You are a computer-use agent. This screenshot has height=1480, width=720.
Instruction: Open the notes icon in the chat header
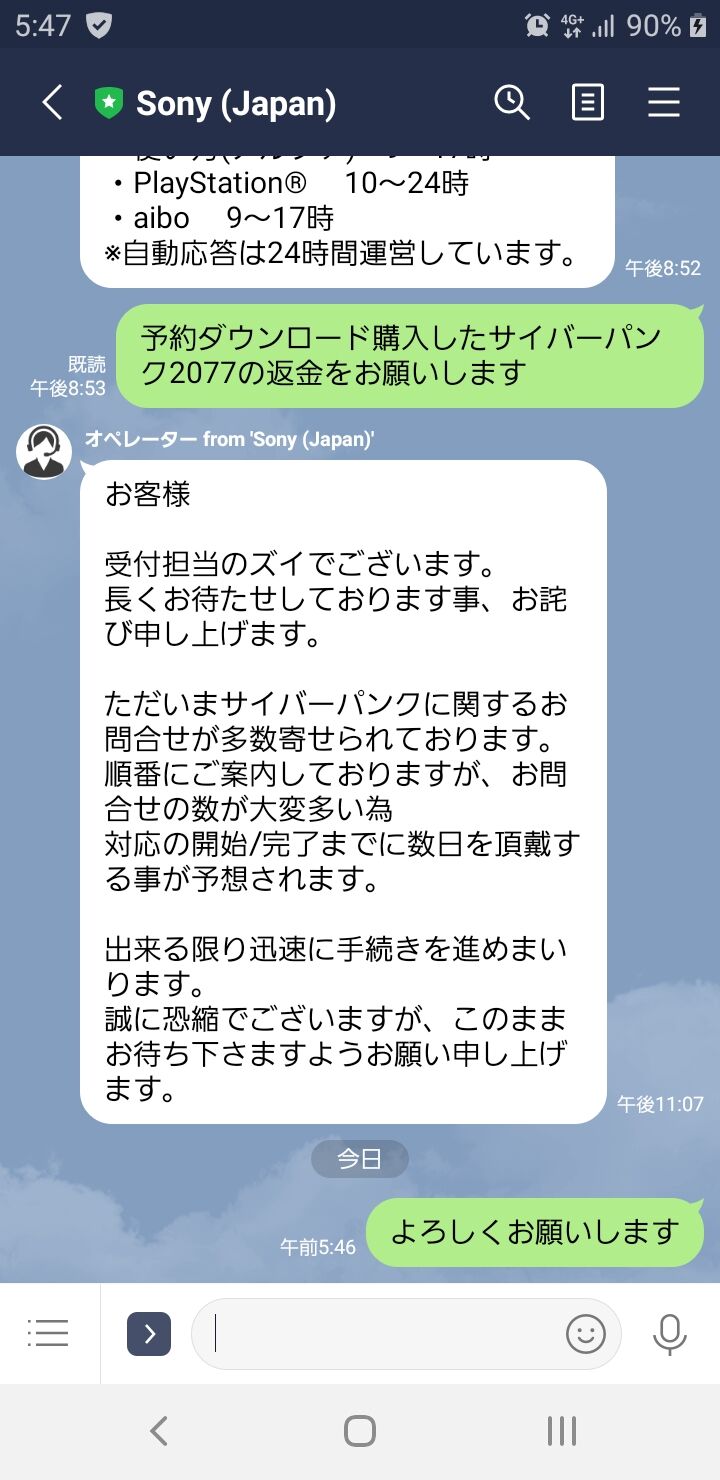(588, 102)
